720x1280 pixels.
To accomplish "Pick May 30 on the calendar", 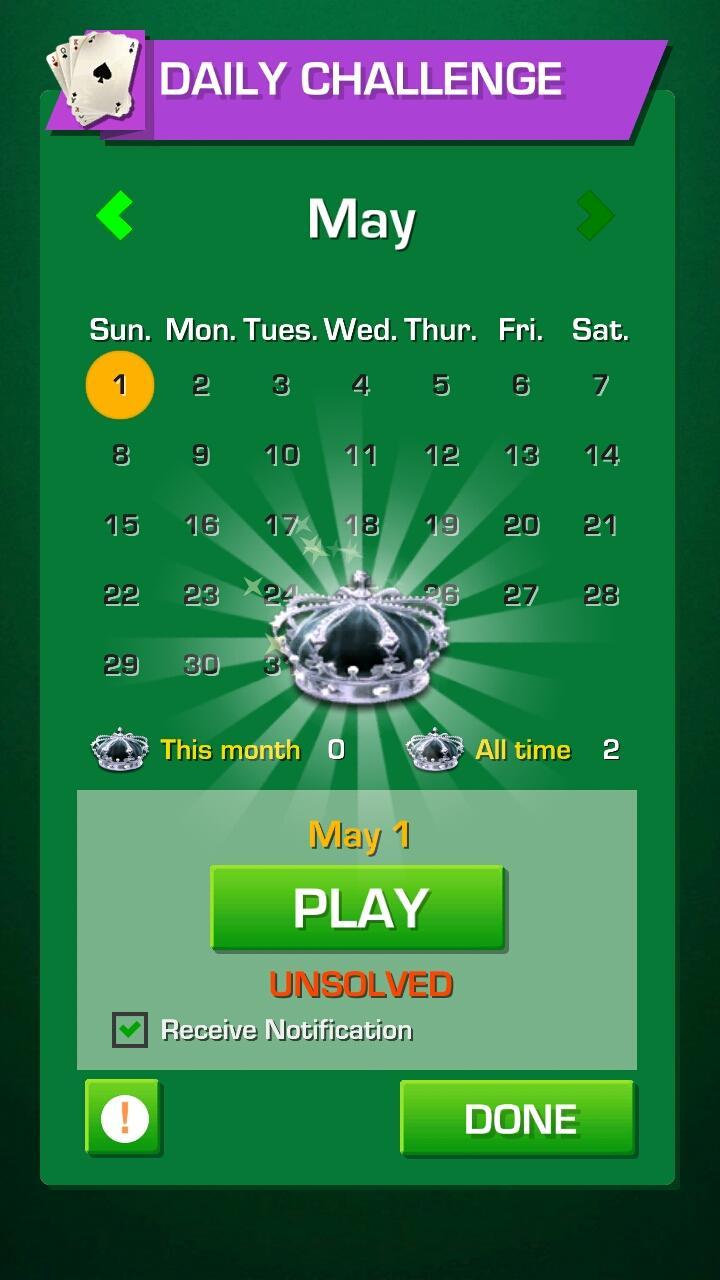I will [x=201, y=665].
